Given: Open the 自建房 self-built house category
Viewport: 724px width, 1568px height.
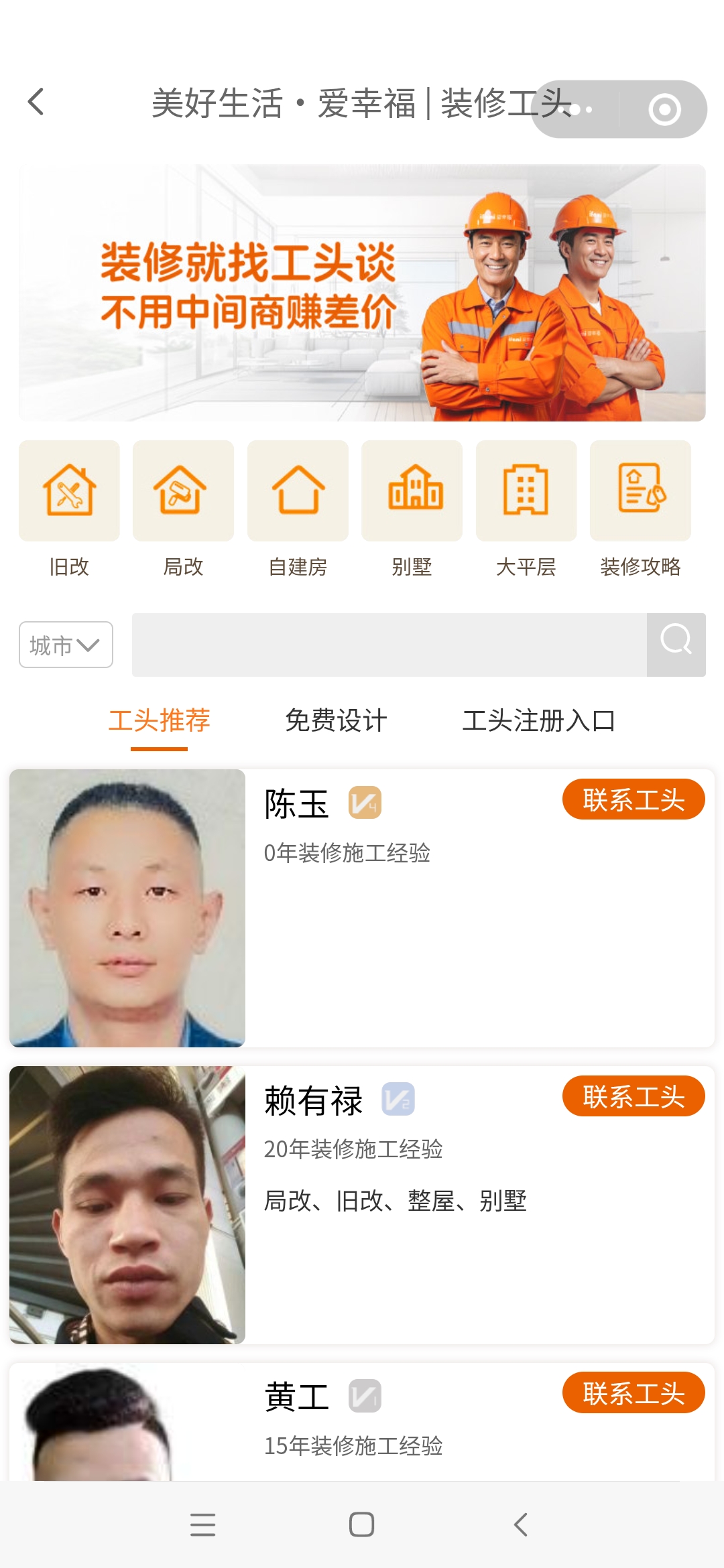Looking at the screenshot, I should [297, 490].
